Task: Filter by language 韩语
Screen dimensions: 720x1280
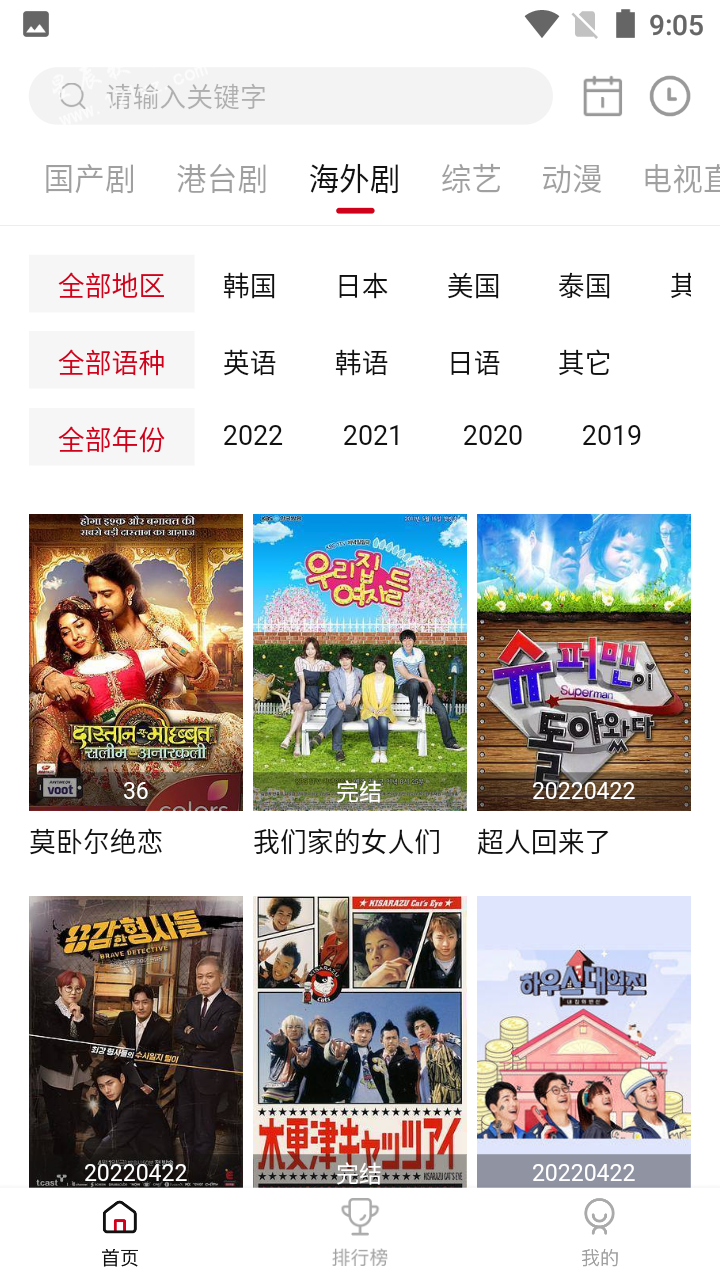Action: point(361,362)
